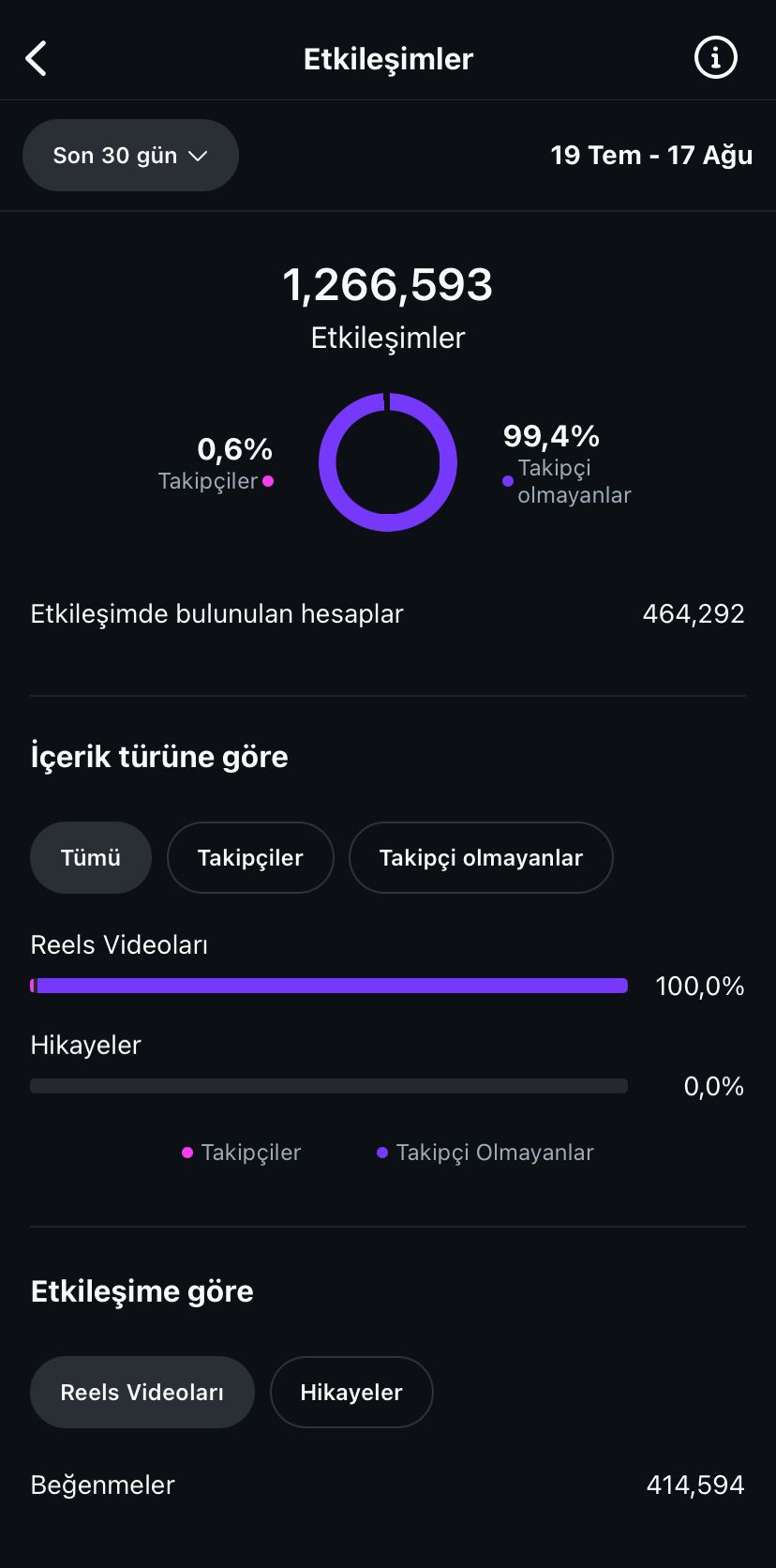The width and height of the screenshot is (776, 1568).
Task: Open the info icon in the header
Action: tap(715, 58)
